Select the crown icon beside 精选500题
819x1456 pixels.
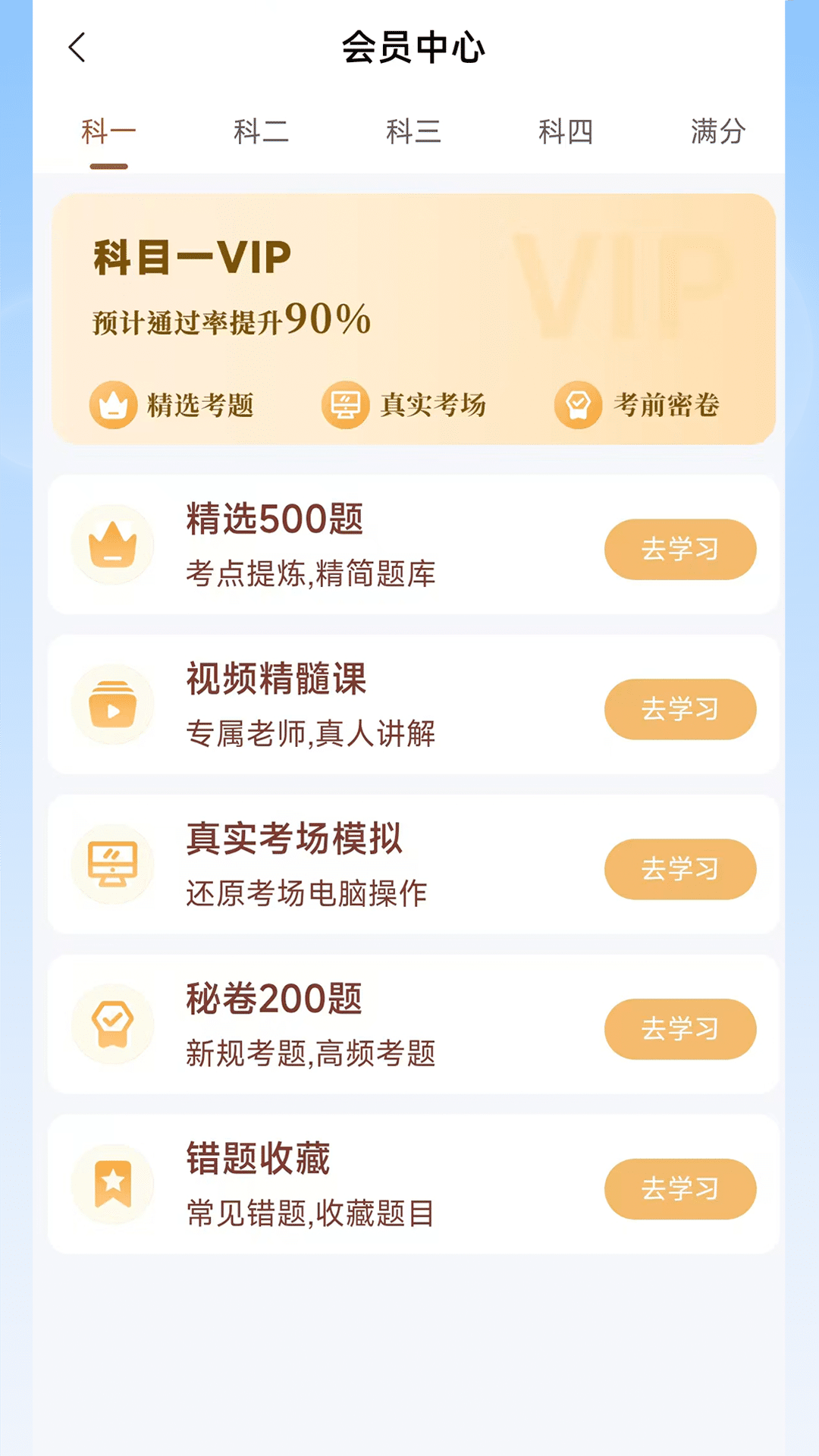(x=112, y=544)
